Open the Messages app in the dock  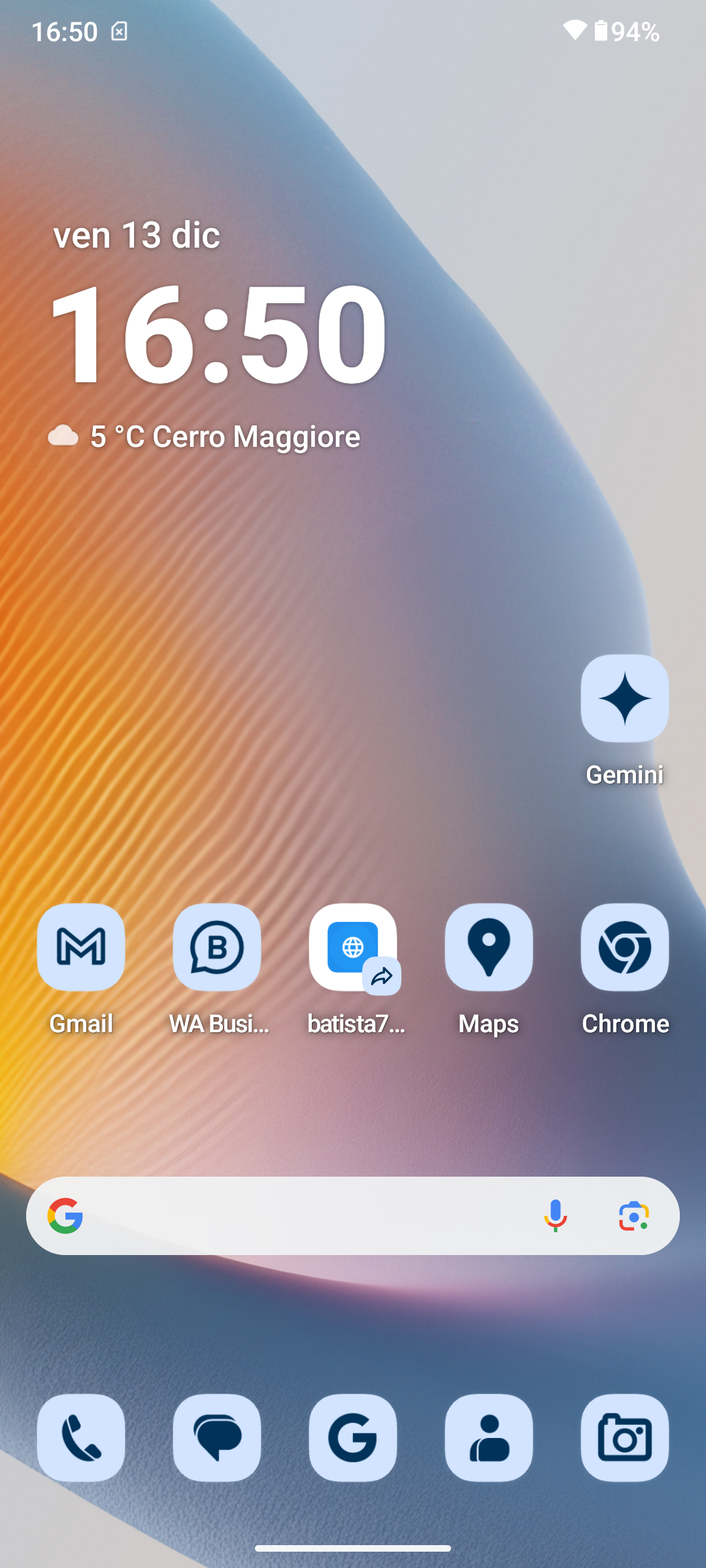pos(217,1437)
